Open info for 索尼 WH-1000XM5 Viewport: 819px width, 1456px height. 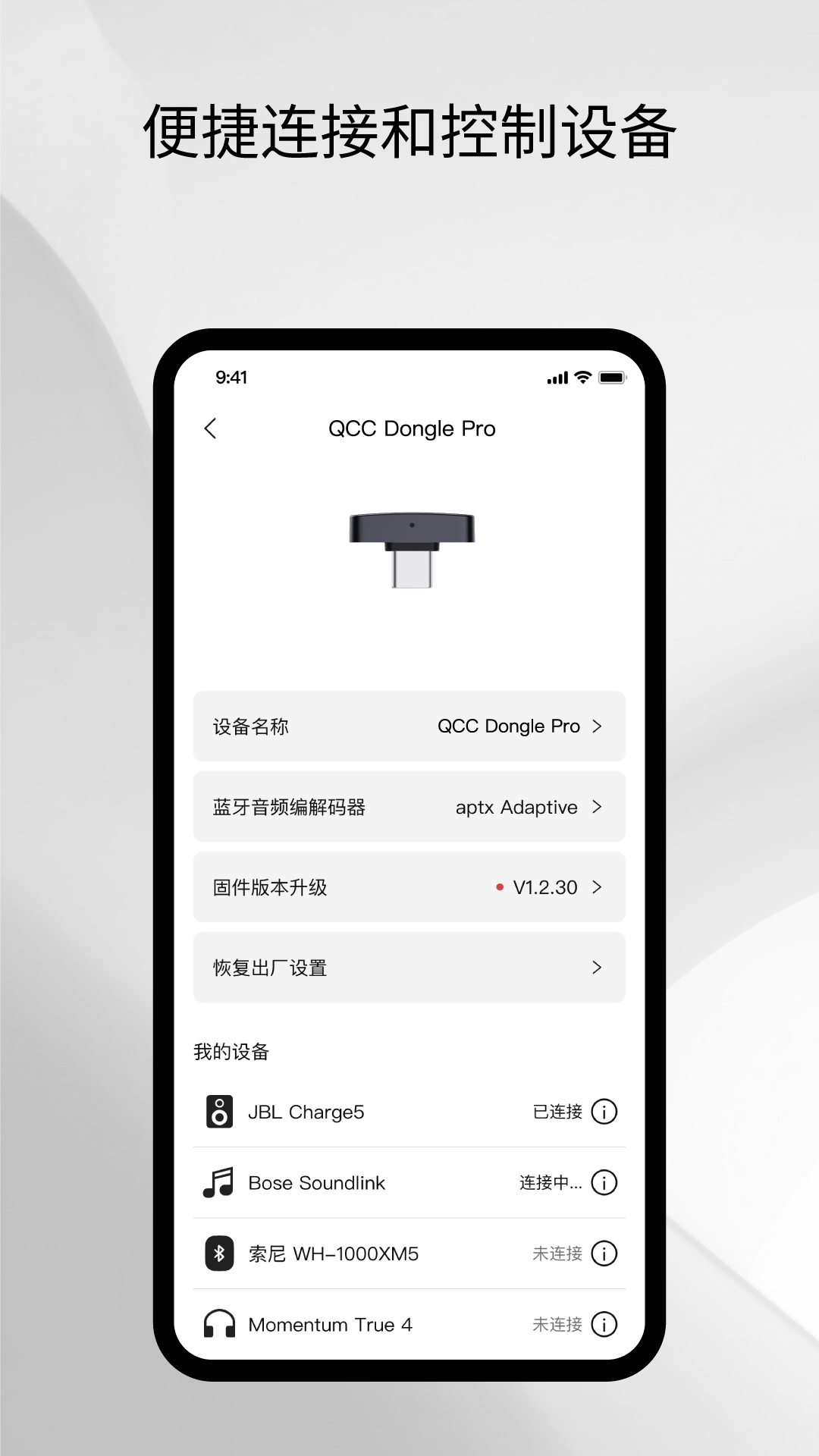coord(604,1254)
